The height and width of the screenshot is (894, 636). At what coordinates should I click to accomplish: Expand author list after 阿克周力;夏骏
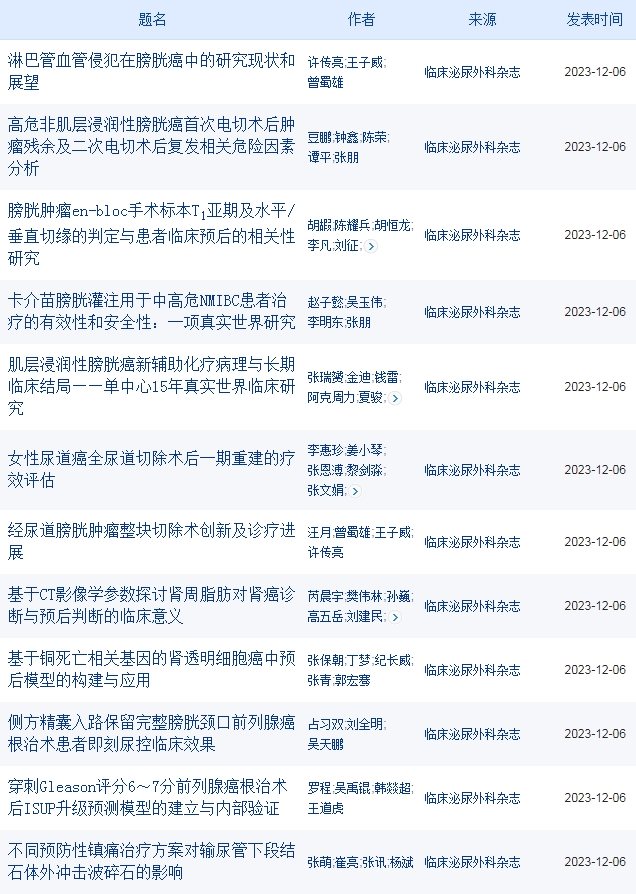tap(395, 398)
